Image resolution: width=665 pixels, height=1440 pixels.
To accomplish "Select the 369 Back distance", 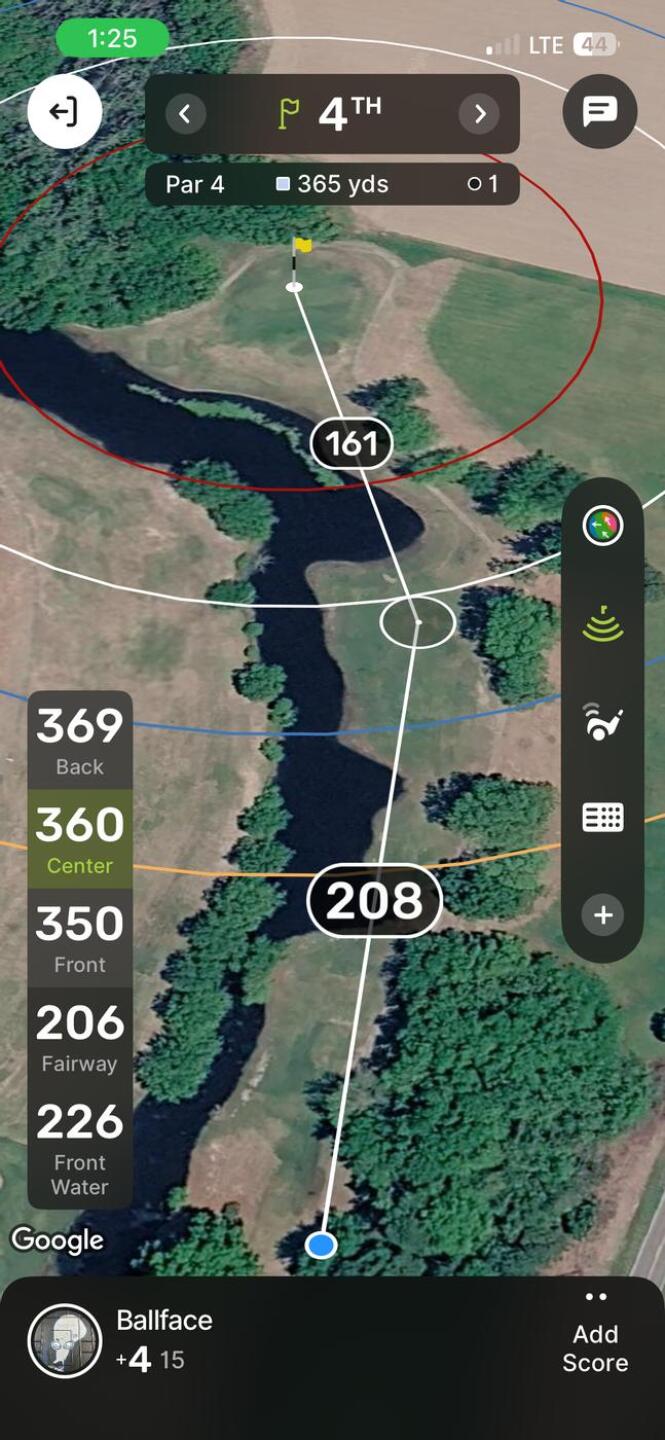I will coord(80,740).
